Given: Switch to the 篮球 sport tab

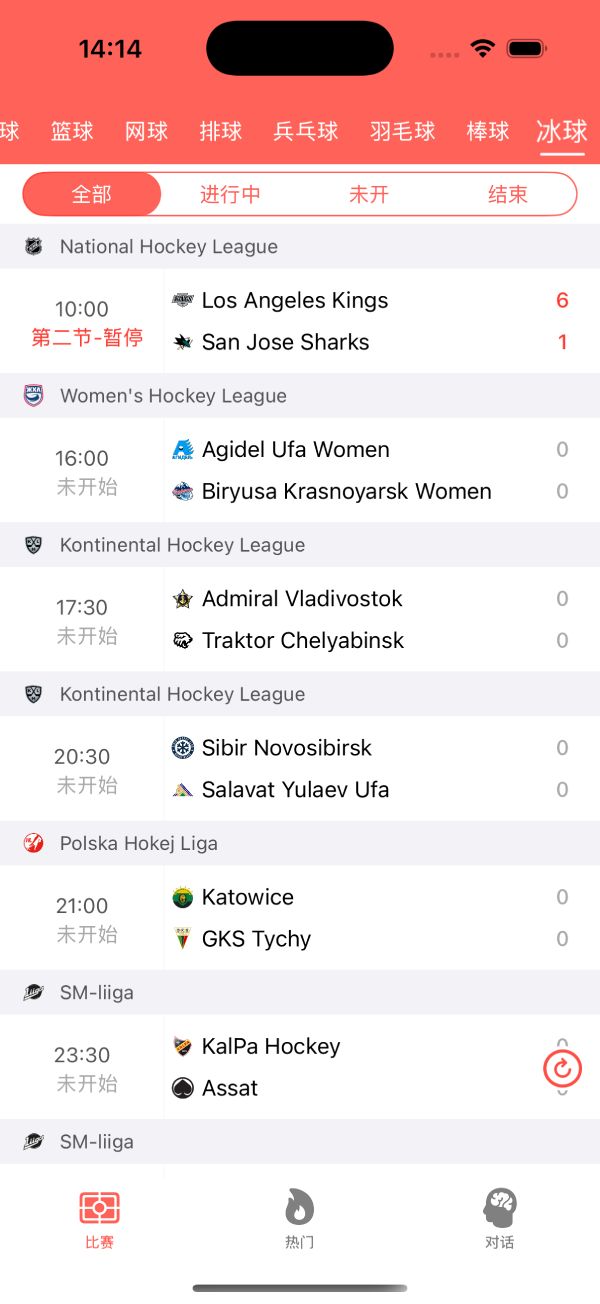Looking at the screenshot, I should (x=72, y=131).
